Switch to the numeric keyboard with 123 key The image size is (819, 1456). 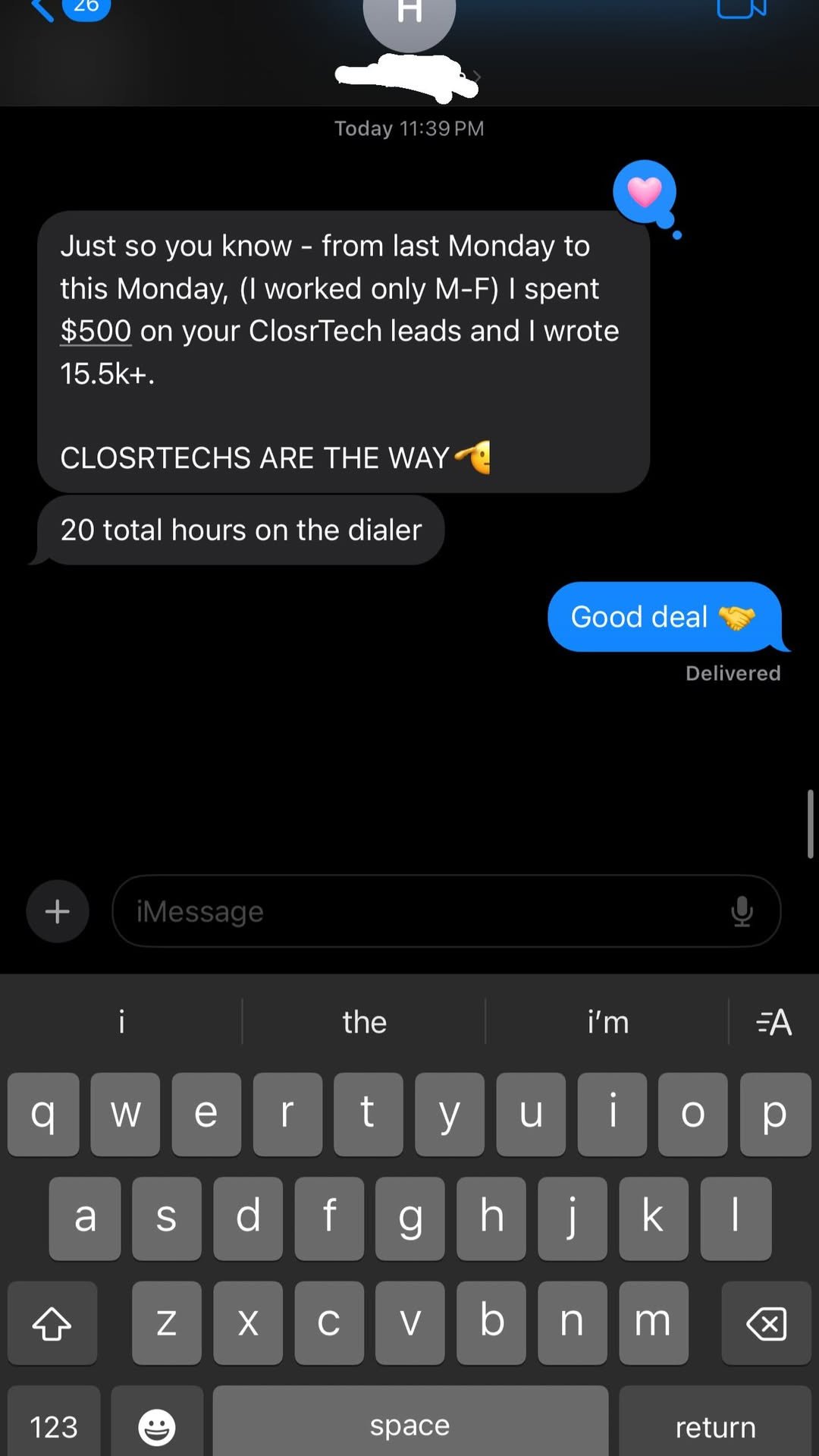[52, 1425]
